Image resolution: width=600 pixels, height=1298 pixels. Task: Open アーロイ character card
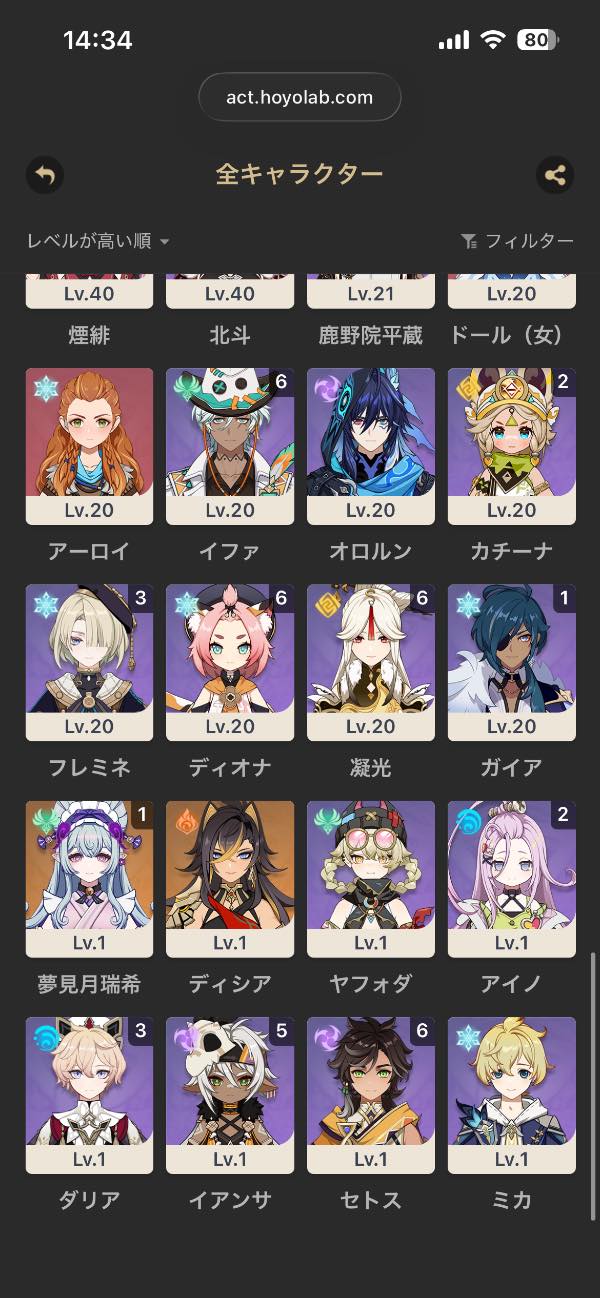[89, 446]
